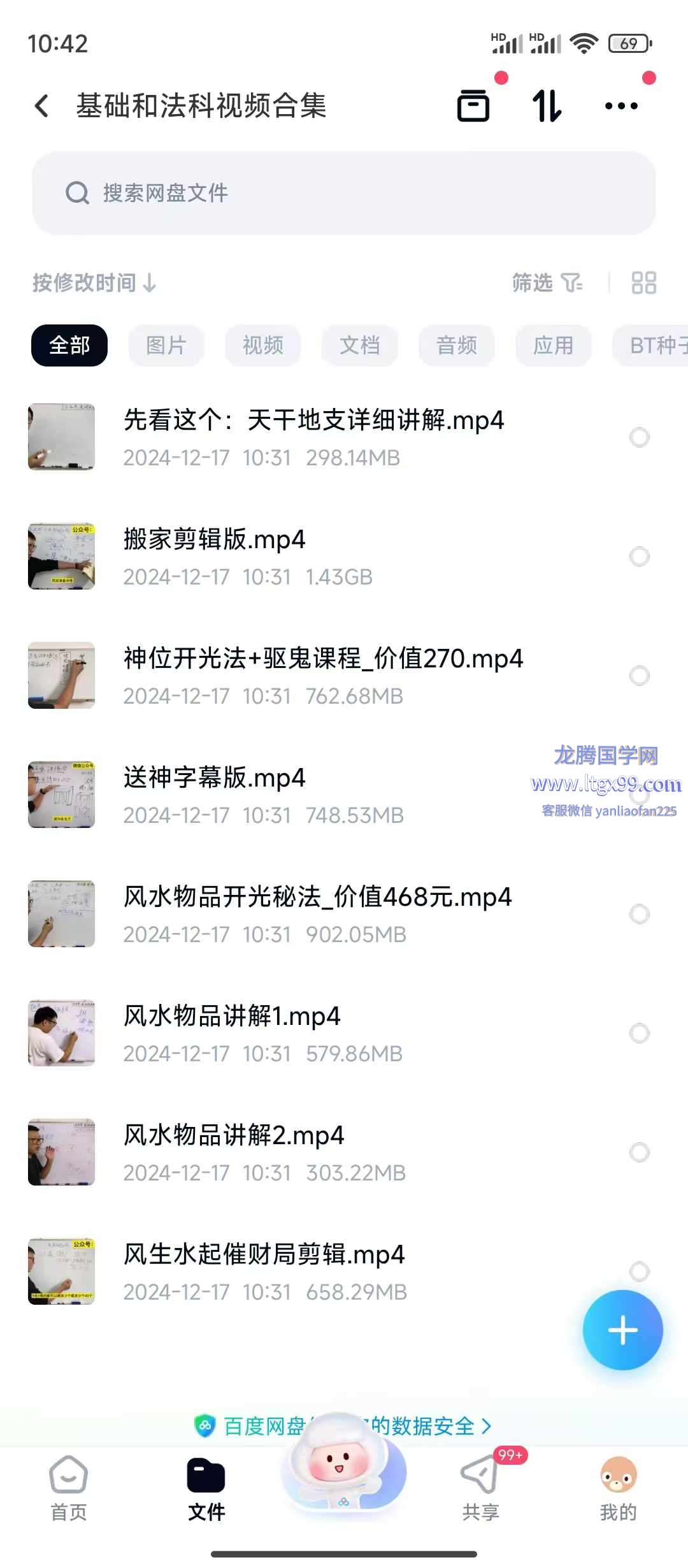Viewport: 688px width, 1568px height.
Task: Open the three-dot overflow menu
Action: (621, 106)
